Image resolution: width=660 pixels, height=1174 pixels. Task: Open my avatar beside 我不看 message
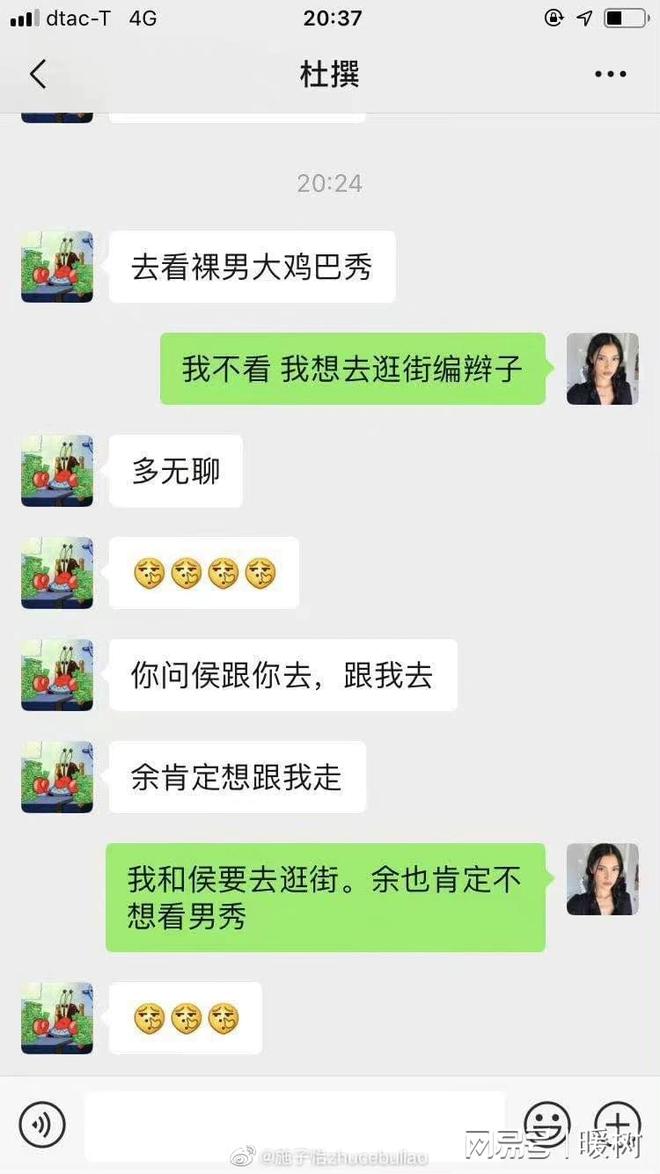coord(602,369)
